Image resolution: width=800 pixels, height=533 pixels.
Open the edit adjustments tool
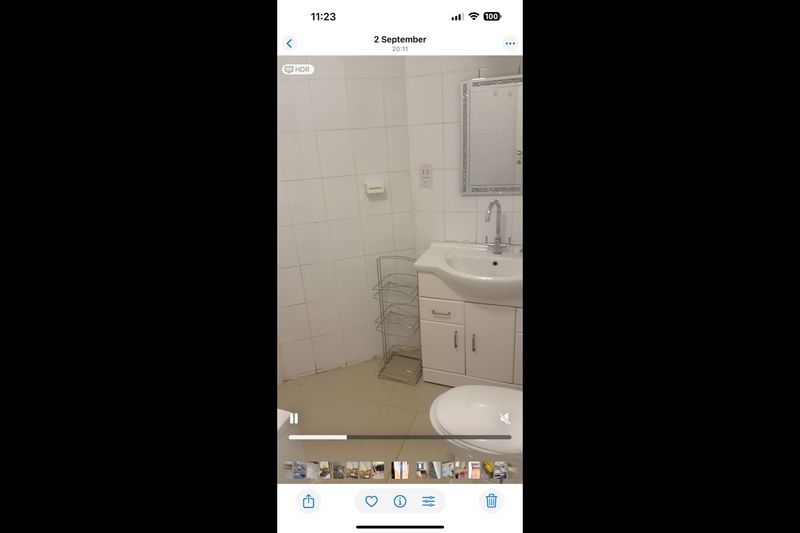[428, 501]
